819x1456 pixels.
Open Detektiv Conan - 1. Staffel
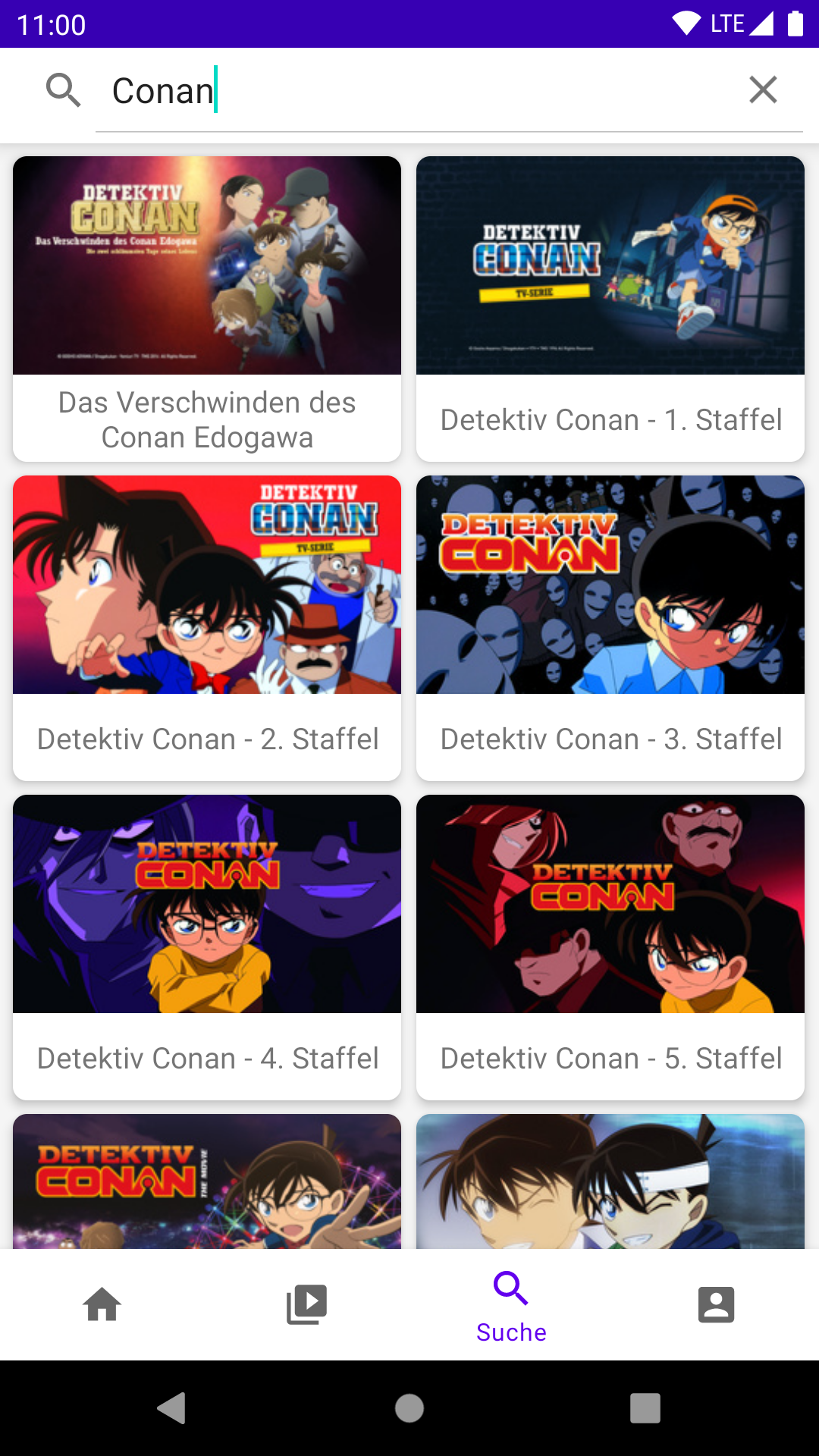click(610, 308)
